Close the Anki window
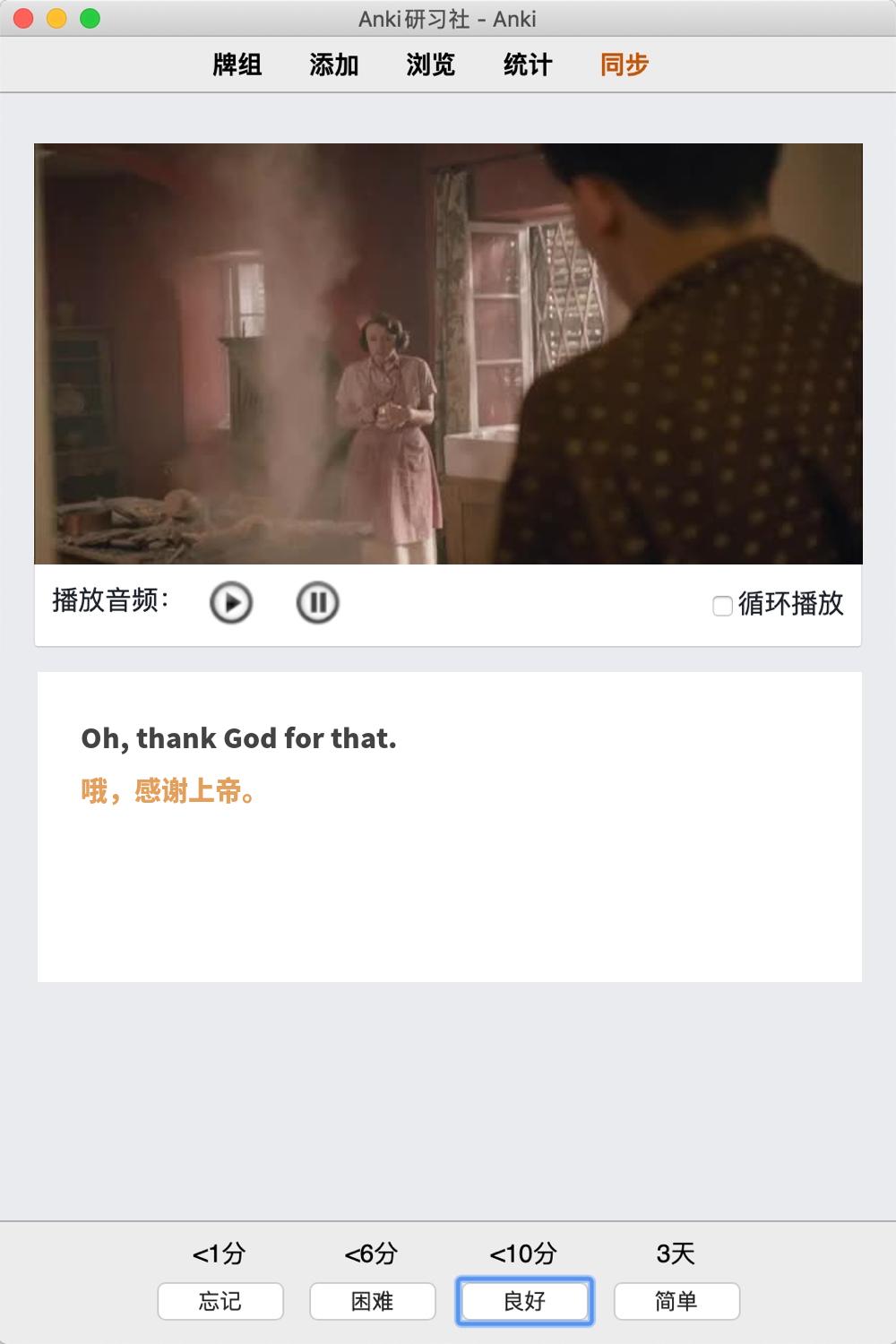896x1344 pixels. click(24, 18)
